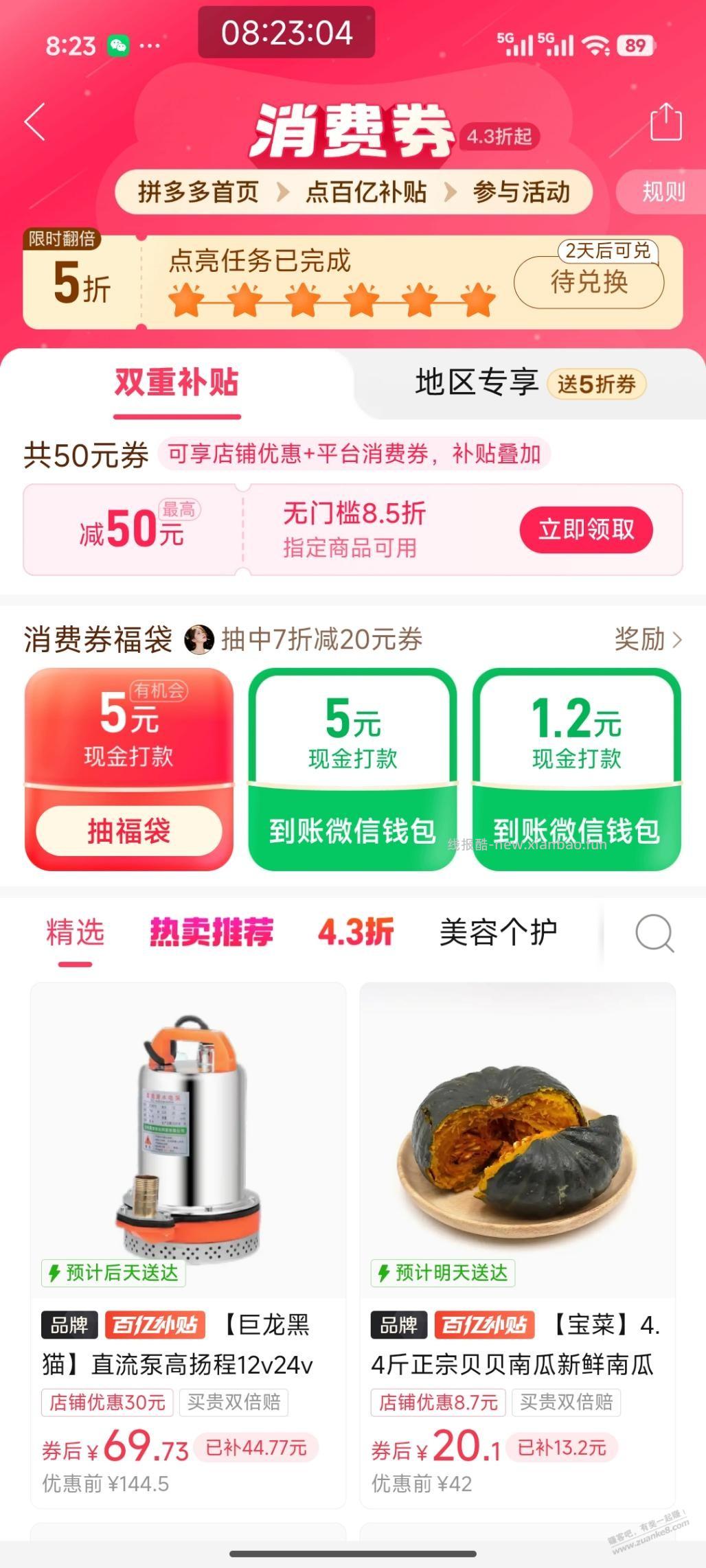Viewport: 706px width, 1568px height.
Task: Select 参与活动 breadcrumb step
Action: point(523,193)
